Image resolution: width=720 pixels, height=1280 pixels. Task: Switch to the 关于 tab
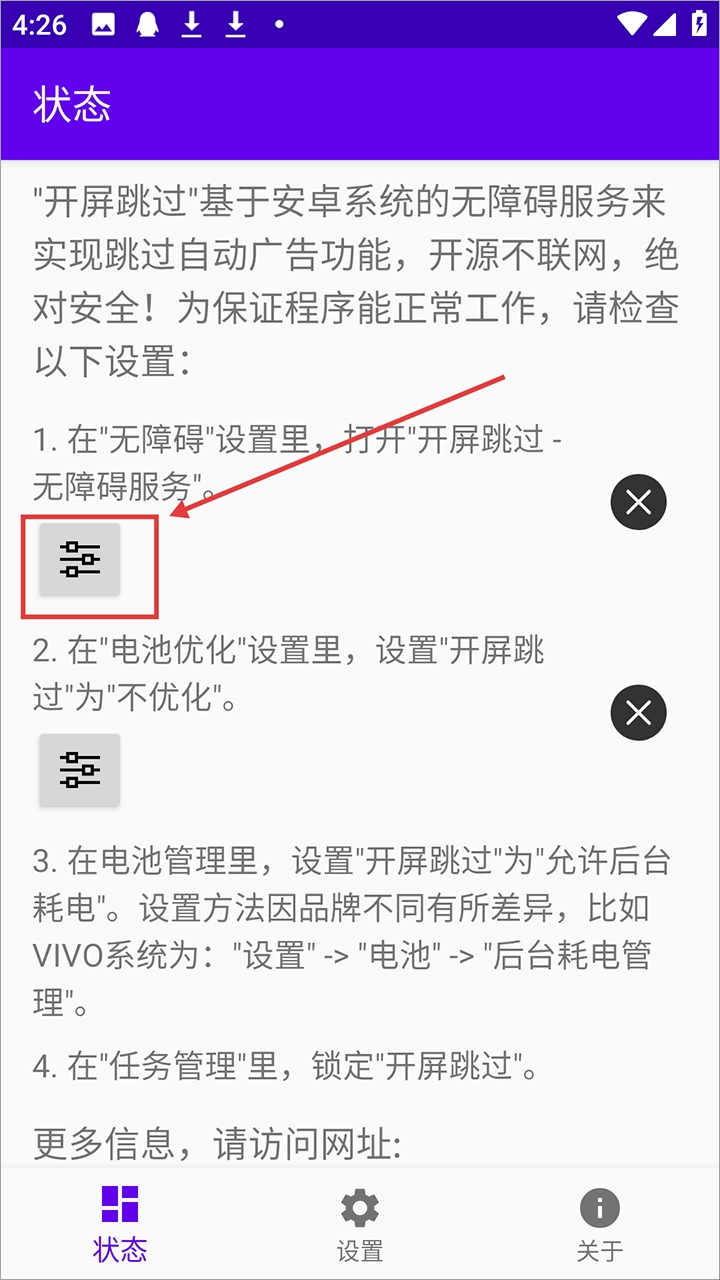tap(599, 1224)
